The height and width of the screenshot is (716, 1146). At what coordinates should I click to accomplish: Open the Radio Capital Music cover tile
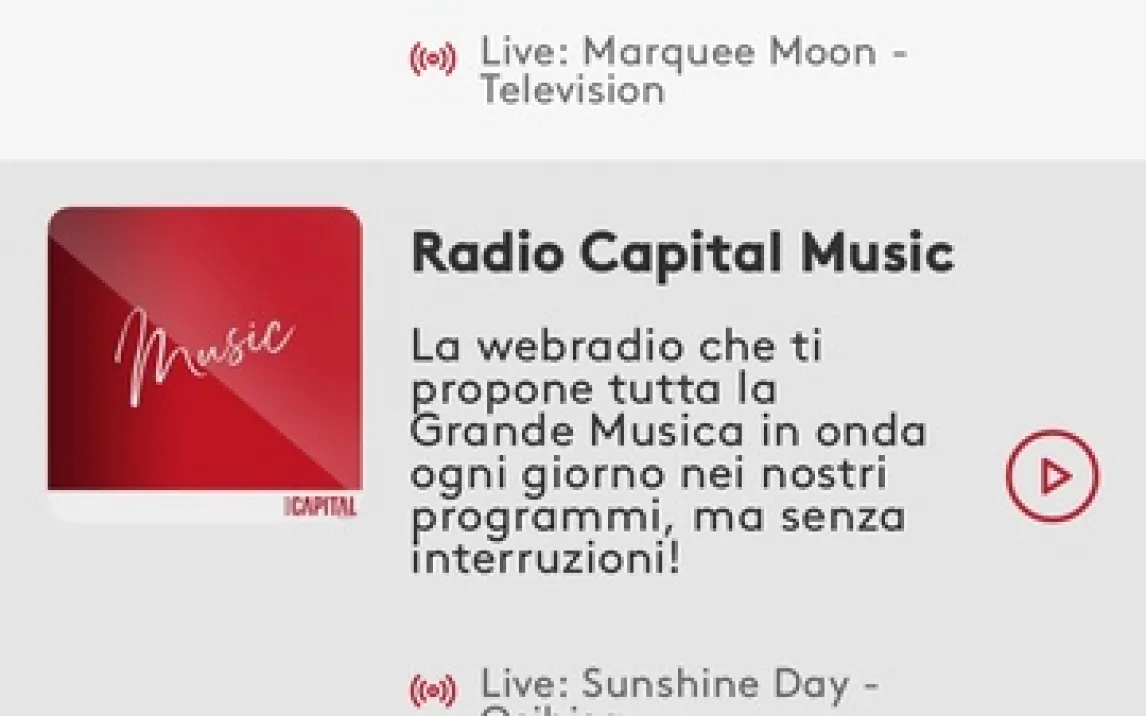click(205, 362)
